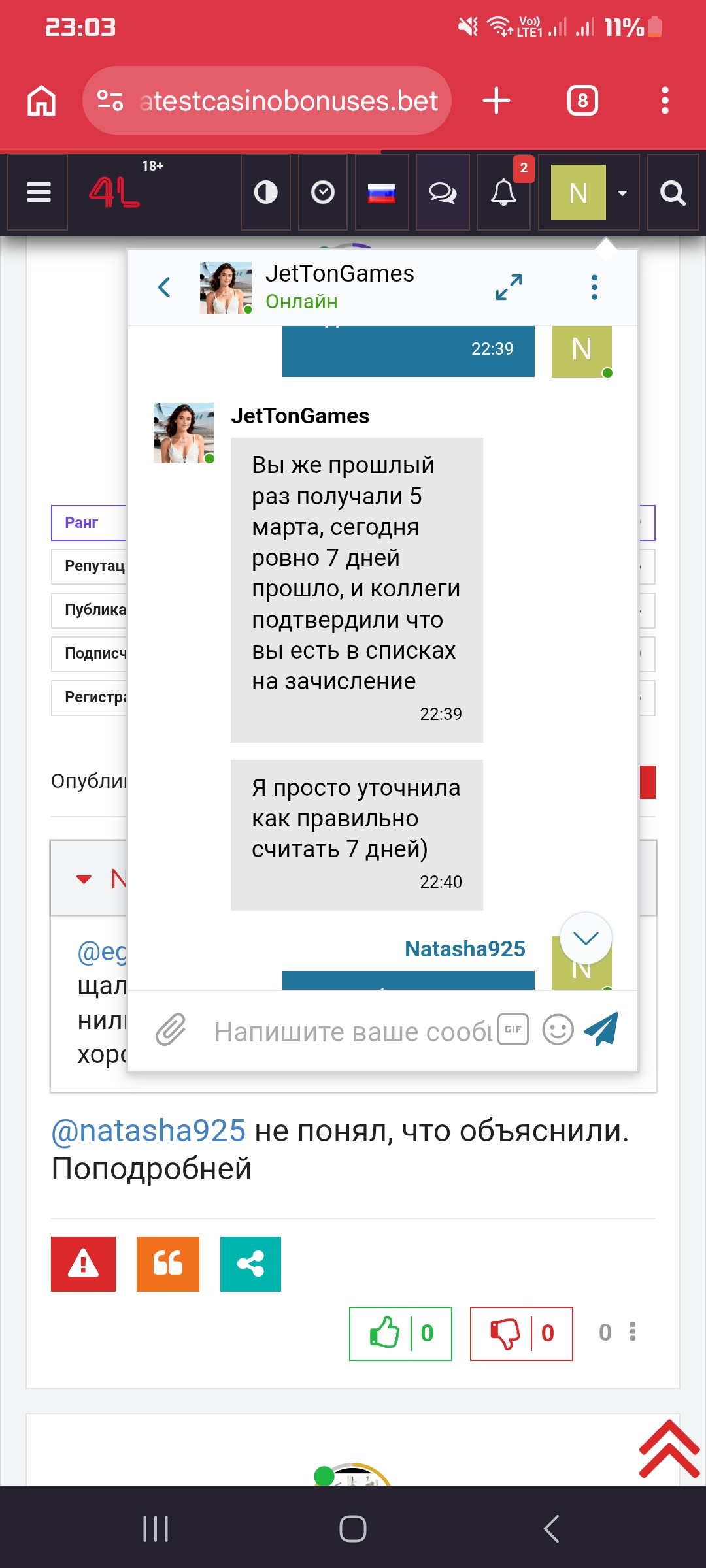Expand the chat window to full size
Image resolution: width=706 pixels, height=1568 pixels.
509,287
